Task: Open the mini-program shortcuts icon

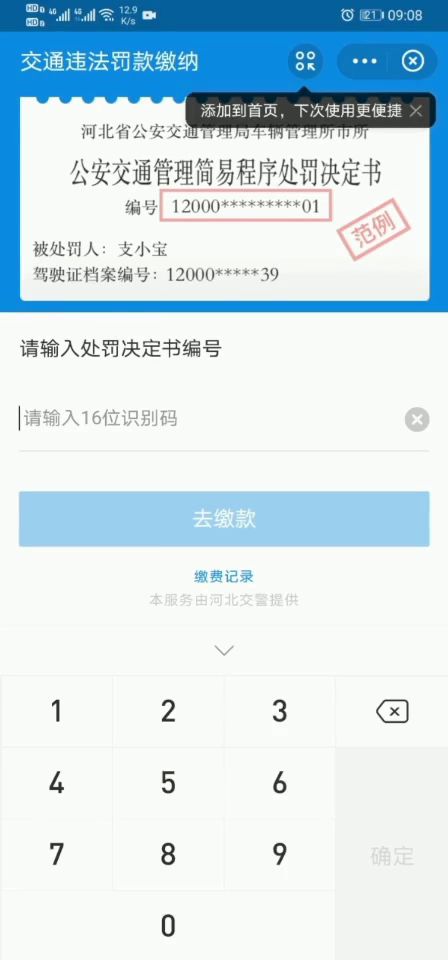Action: (305, 61)
